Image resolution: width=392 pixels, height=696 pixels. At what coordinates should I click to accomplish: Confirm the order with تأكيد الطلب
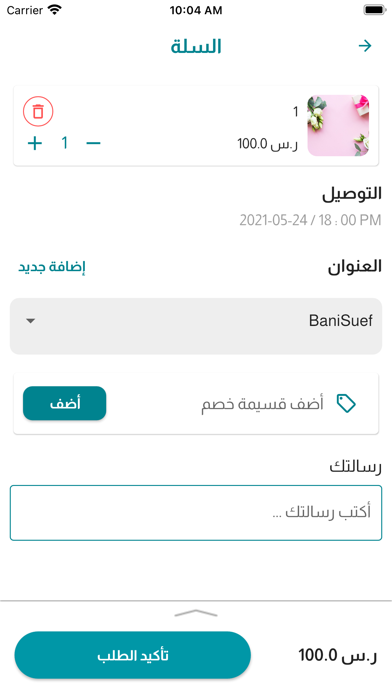tap(133, 656)
